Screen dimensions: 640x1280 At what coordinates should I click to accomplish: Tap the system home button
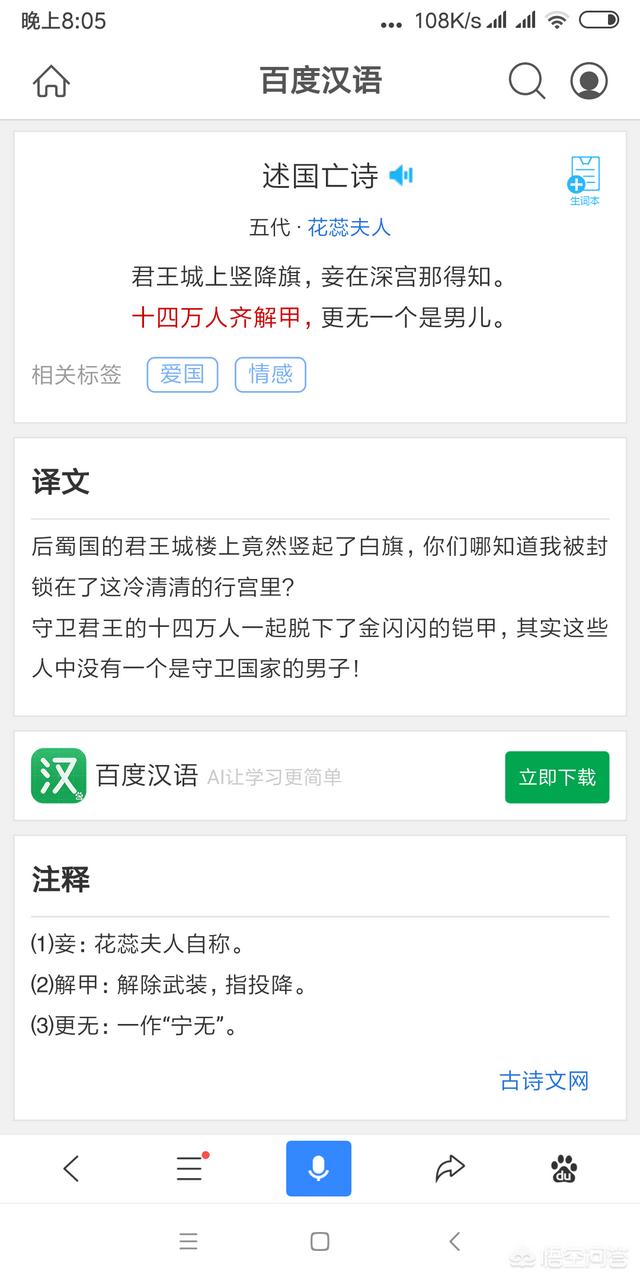pos(320,1241)
